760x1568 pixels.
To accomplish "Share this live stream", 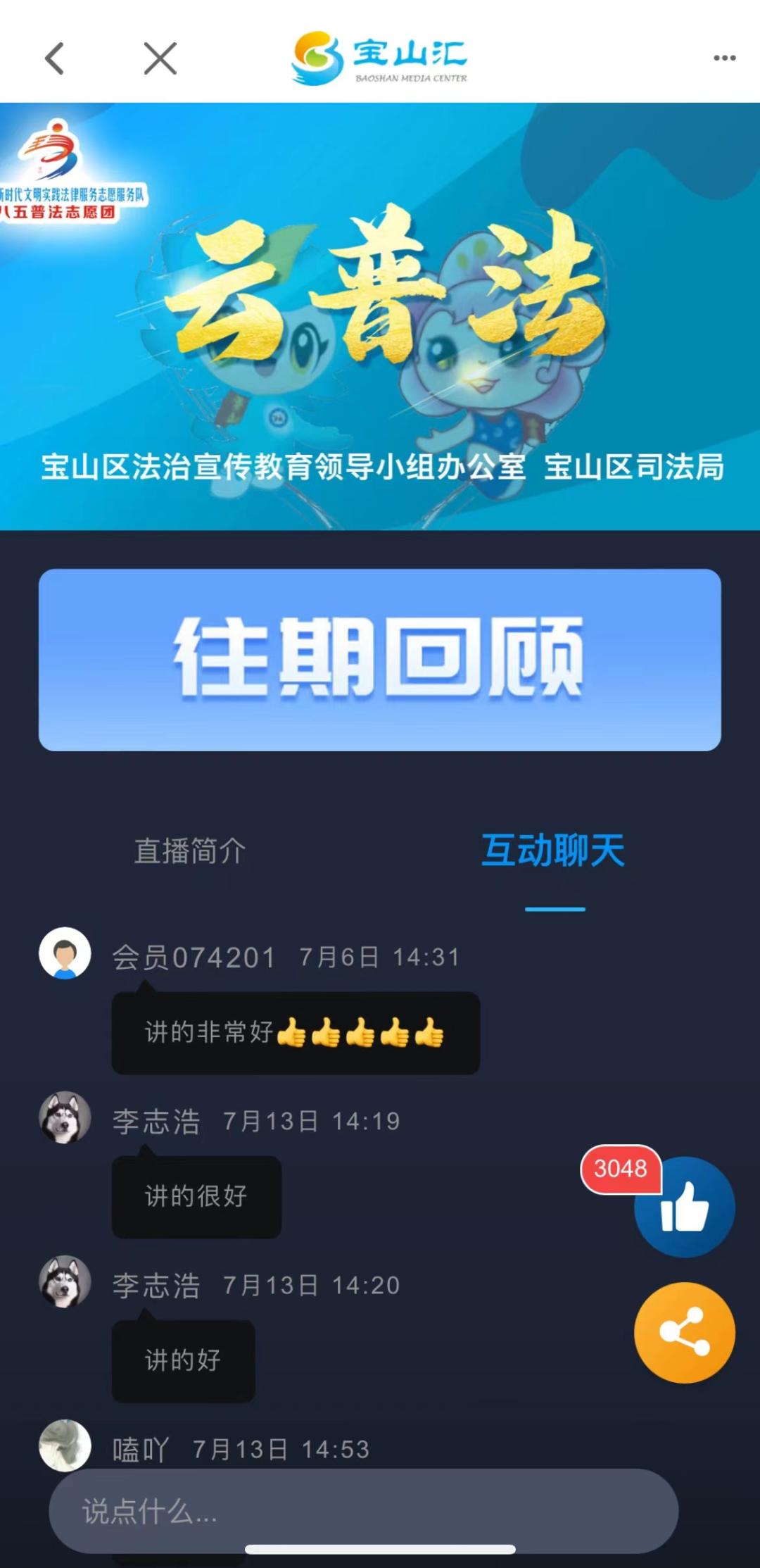I will click(x=685, y=1332).
